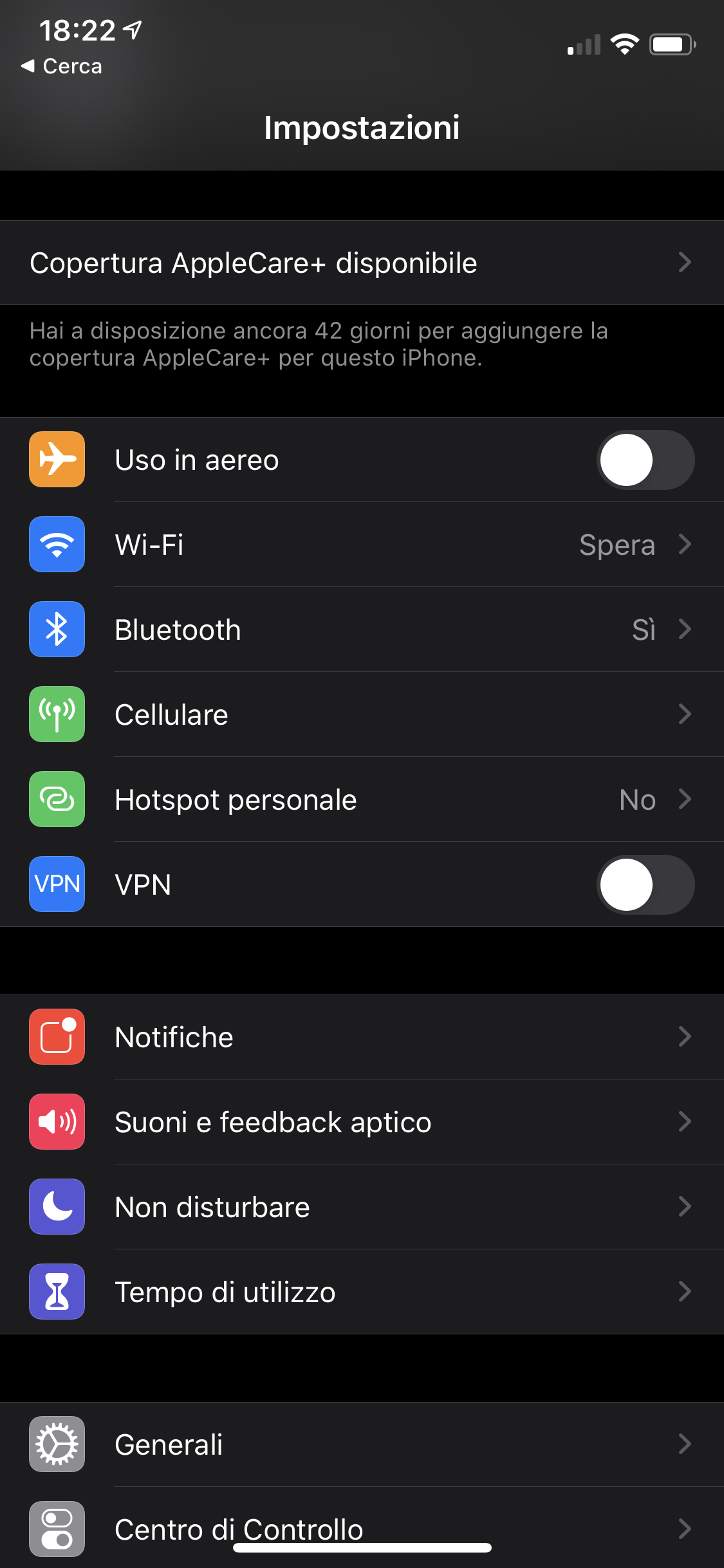Expand the Wi-Fi settings chevron
This screenshot has width=724, height=1568.
tap(684, 545)
